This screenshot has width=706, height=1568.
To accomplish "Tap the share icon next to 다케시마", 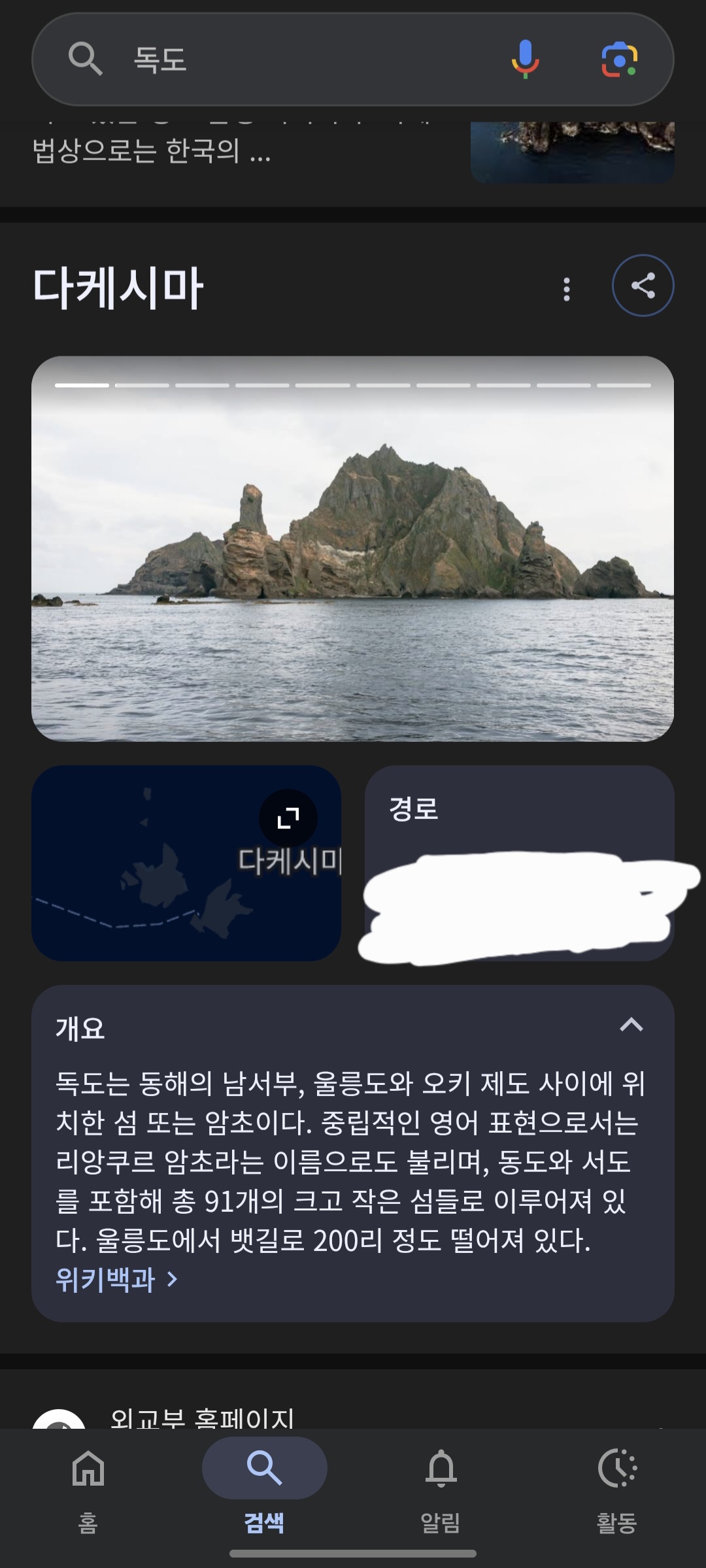I will point(641,286).
